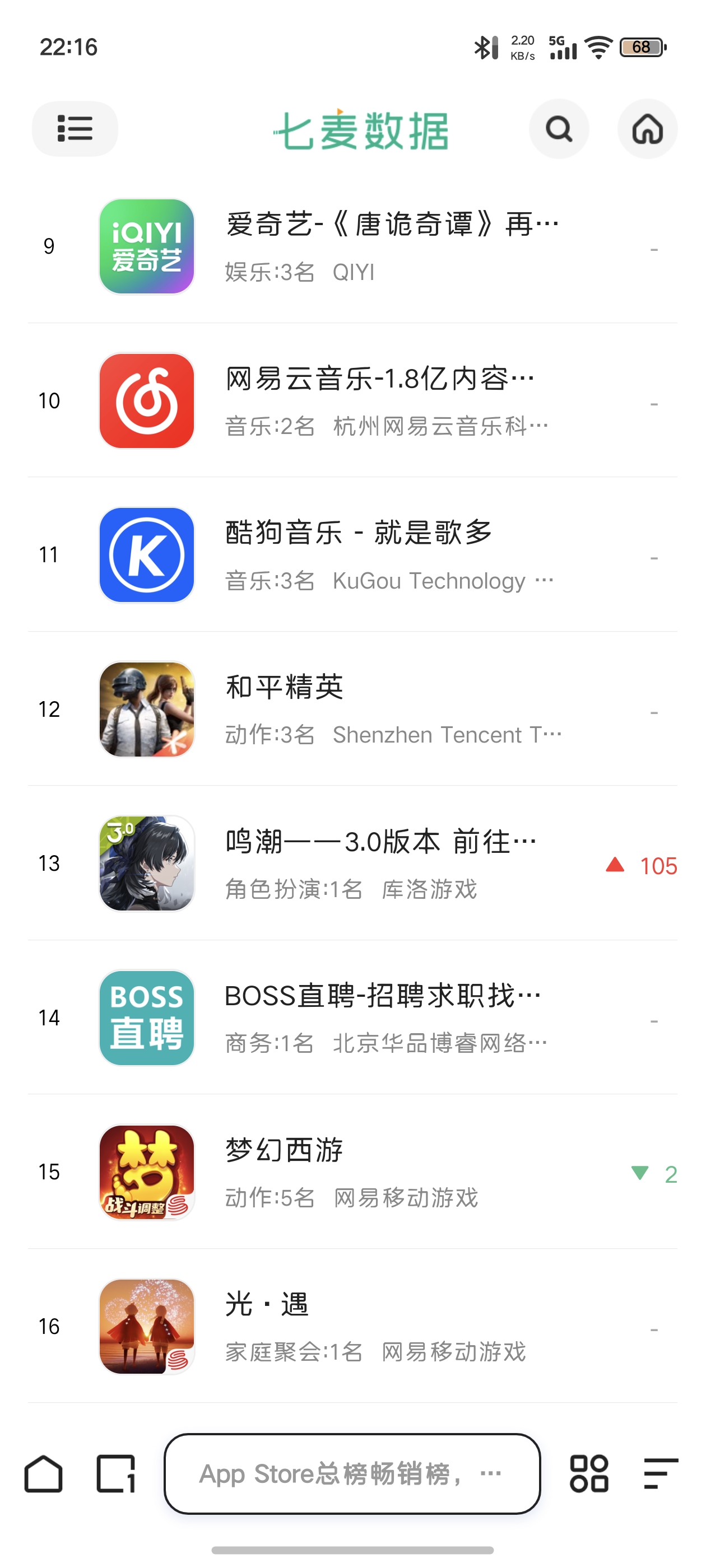706x1568 pixels.
Task: Go to the browser home page
Action: pyautogui.click(x=43, y=1474)
